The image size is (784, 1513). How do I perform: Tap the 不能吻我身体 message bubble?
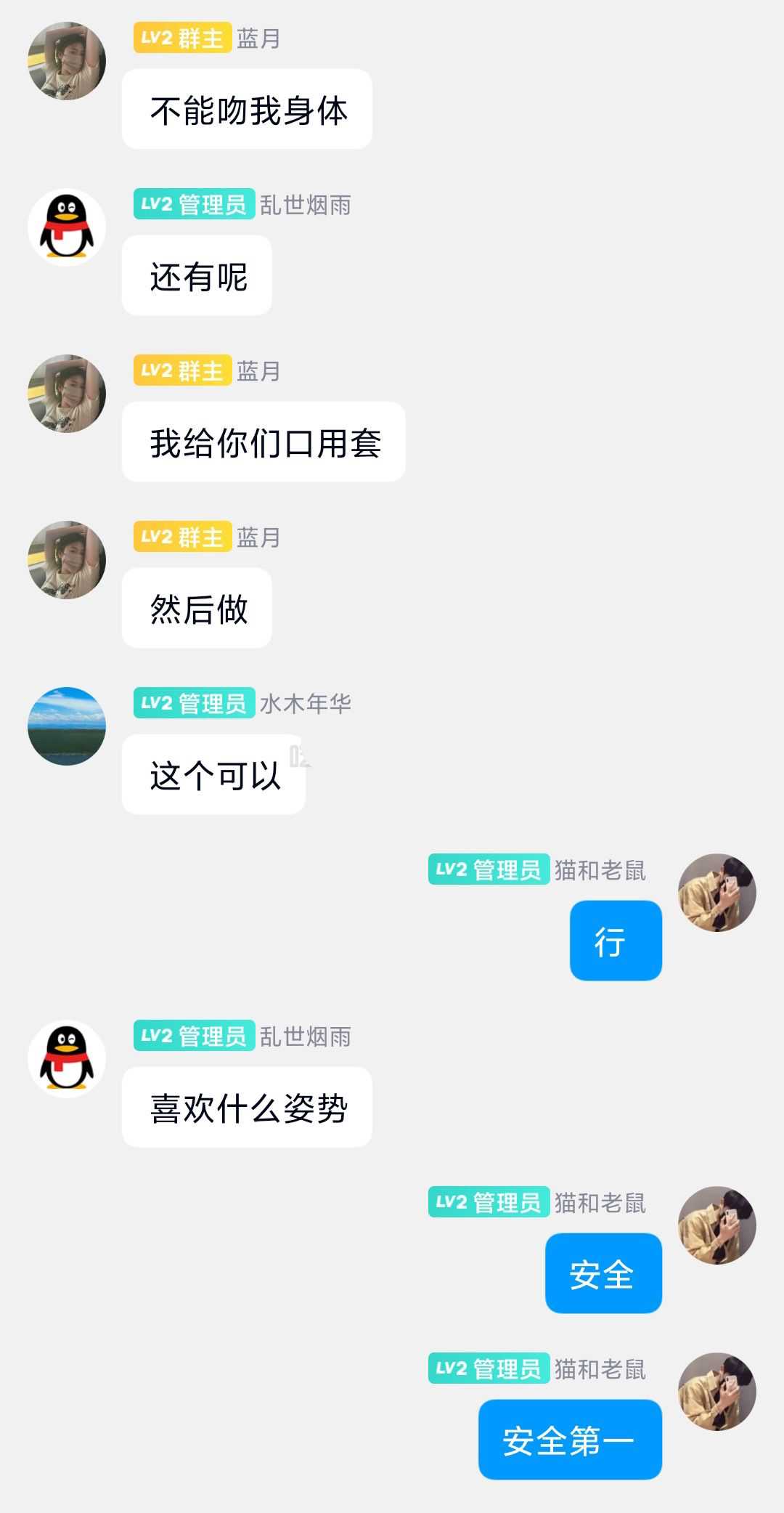coord(248,109)
